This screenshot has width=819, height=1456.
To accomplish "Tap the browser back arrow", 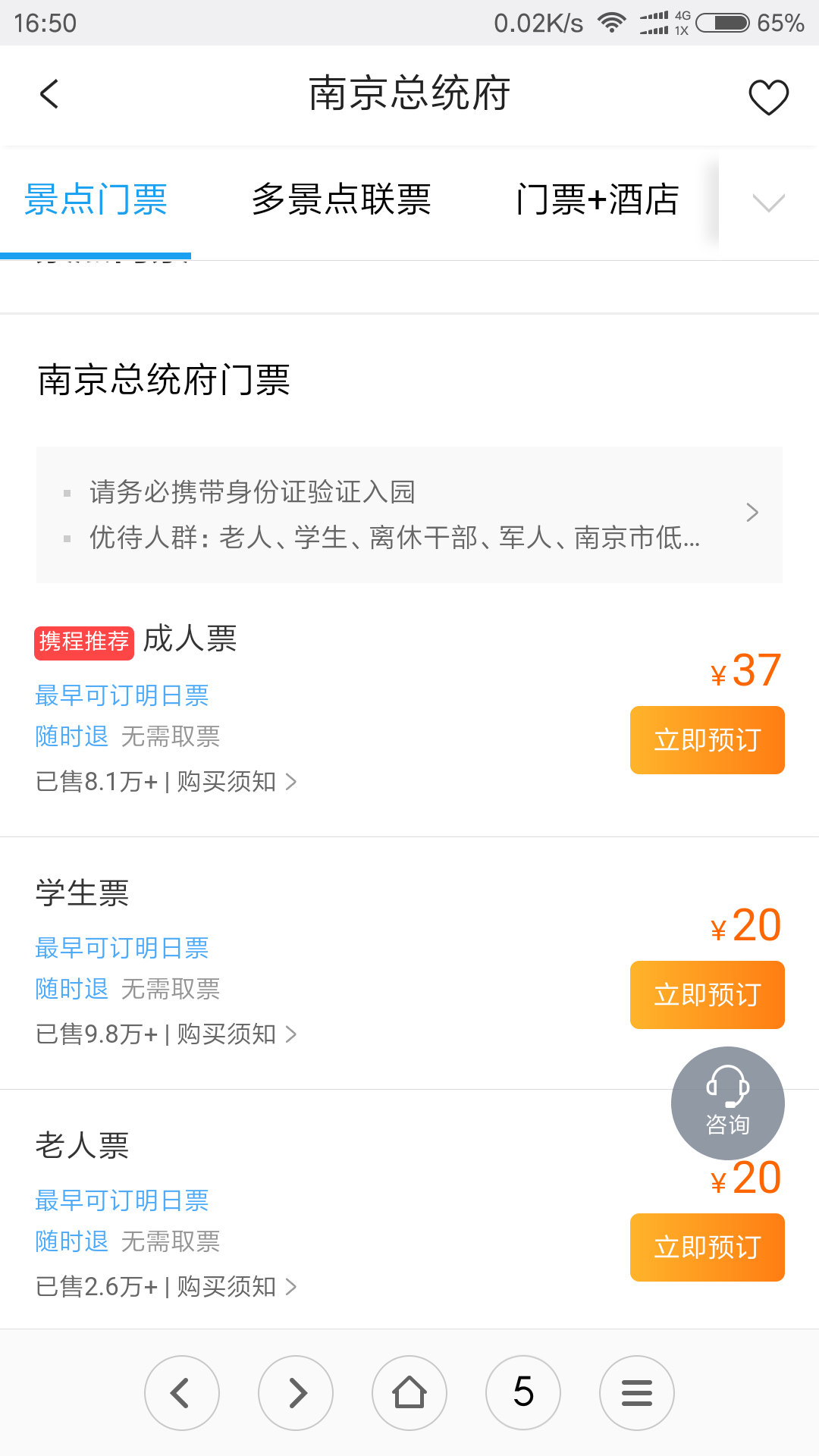I will point(182,1393).
